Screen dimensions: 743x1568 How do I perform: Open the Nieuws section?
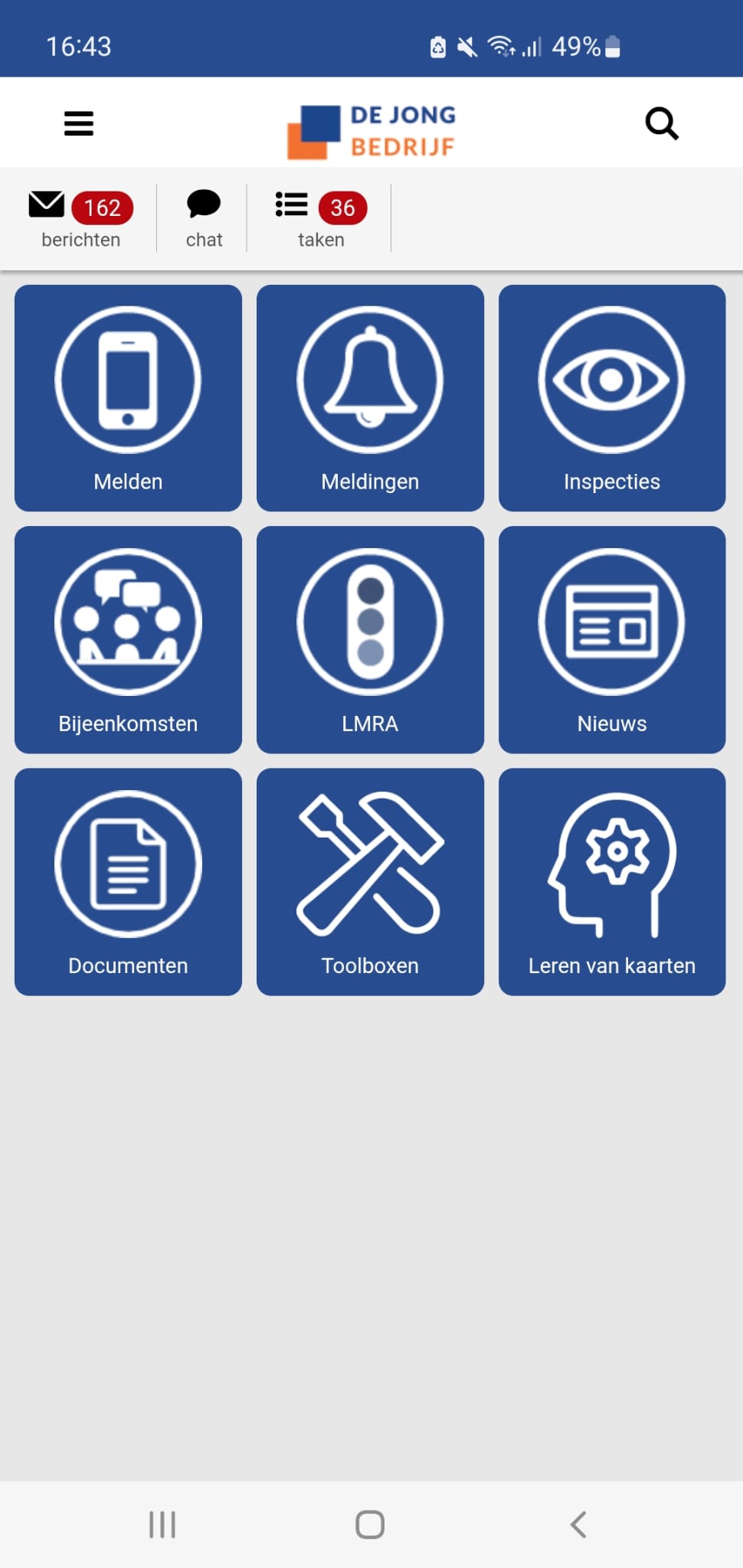[x=612, y=640]
